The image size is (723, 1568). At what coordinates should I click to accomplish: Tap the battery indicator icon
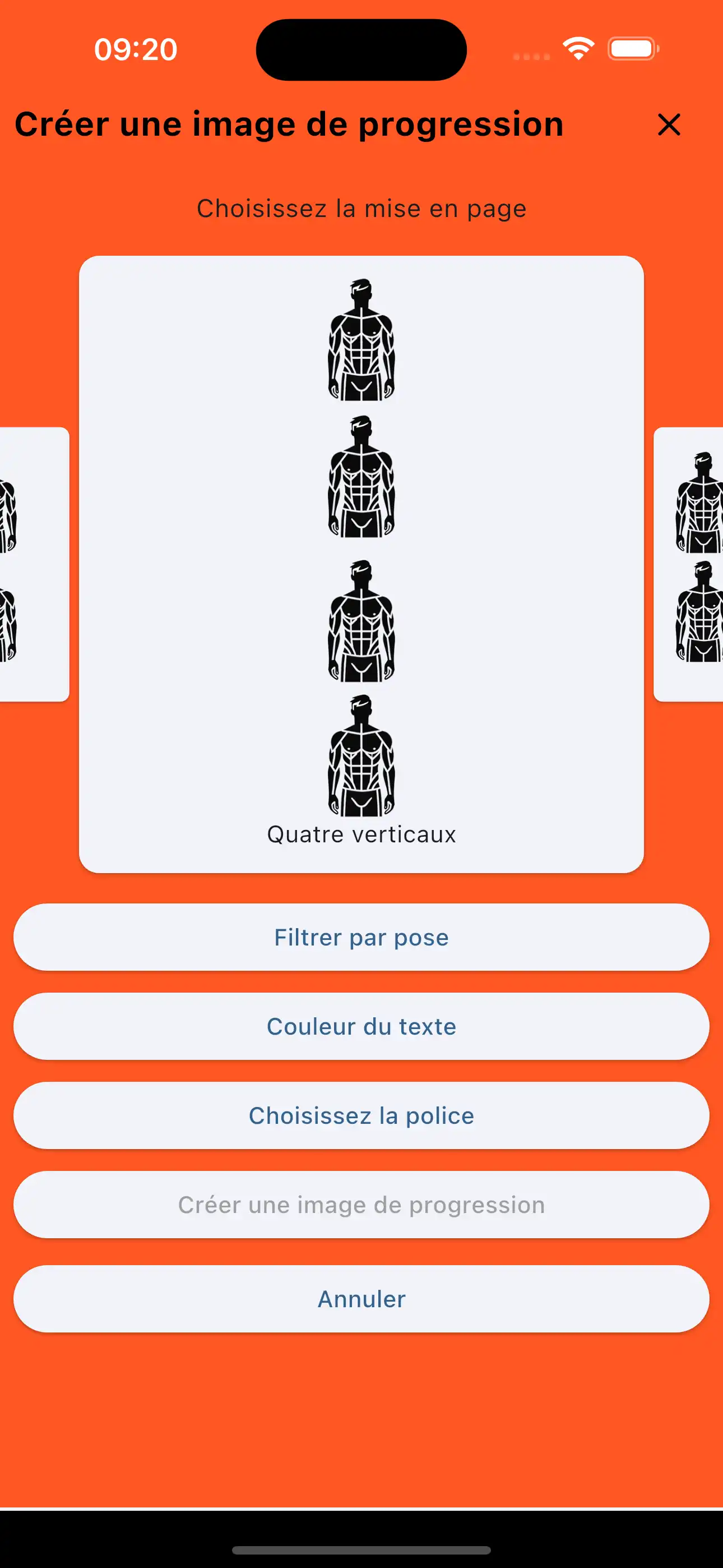click(x=632, y=48)
